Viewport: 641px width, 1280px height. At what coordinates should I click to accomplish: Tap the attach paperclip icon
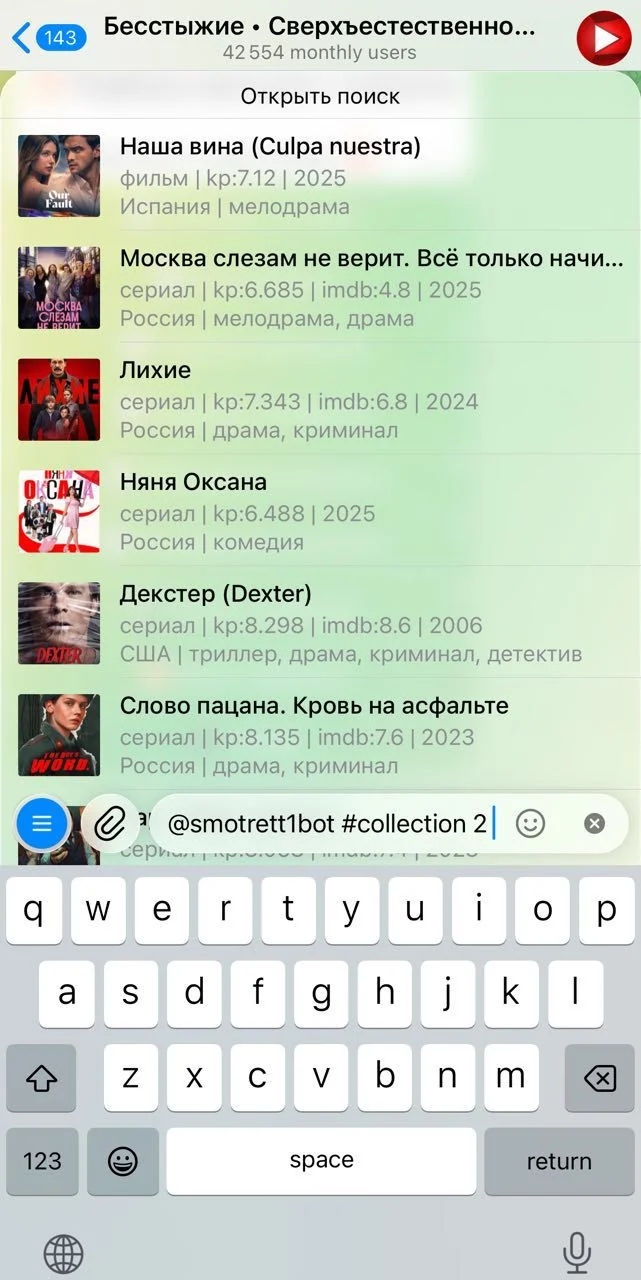[110, 824]
